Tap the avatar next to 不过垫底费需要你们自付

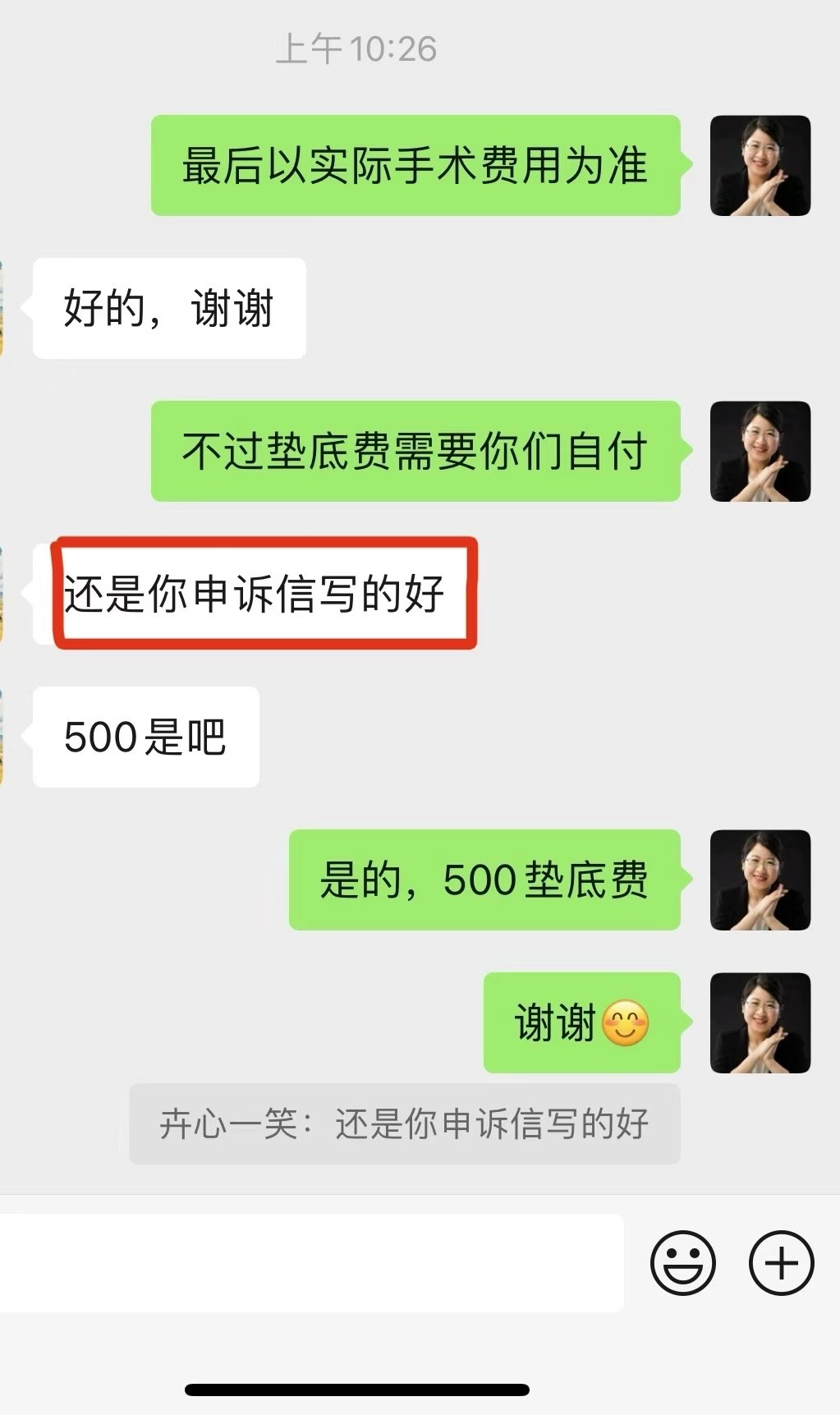[760, 452]
